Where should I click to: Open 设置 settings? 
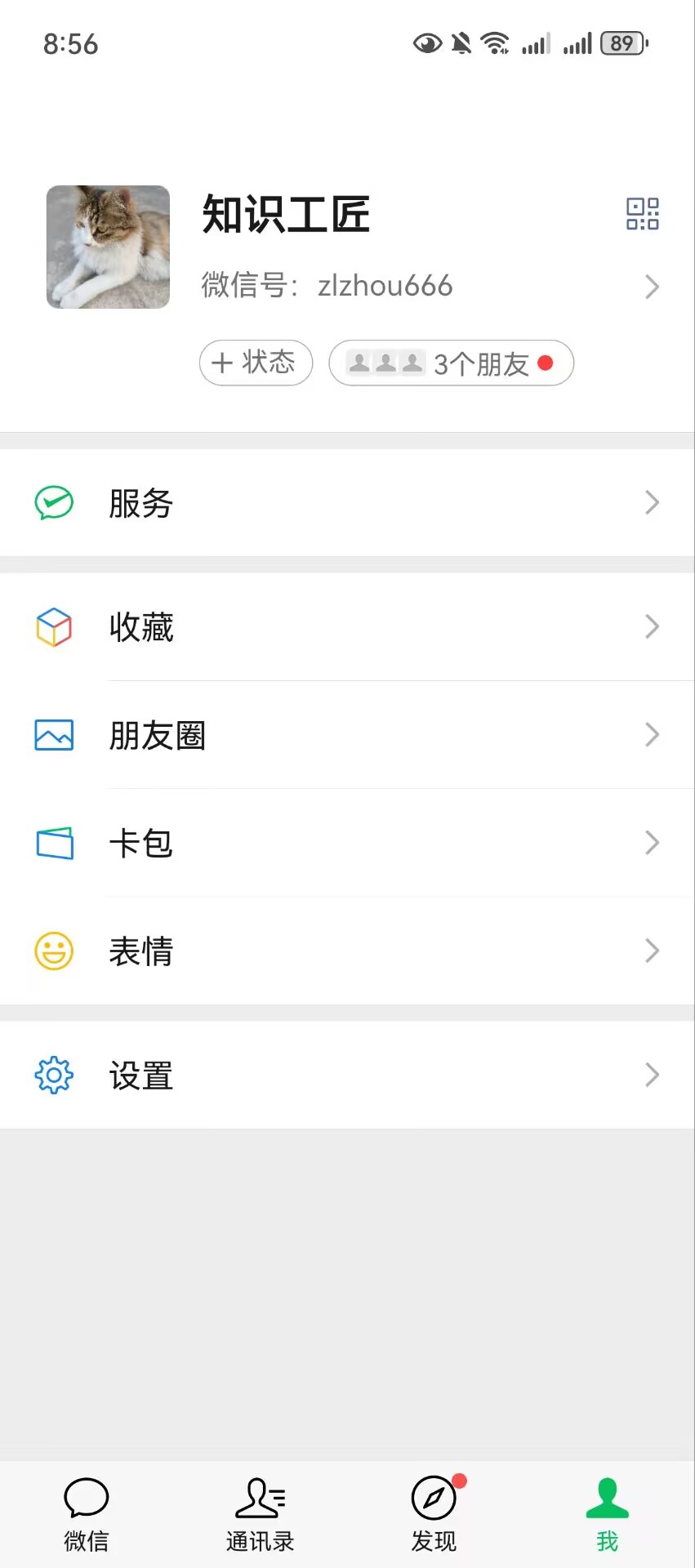click(x=347, y=1076)
